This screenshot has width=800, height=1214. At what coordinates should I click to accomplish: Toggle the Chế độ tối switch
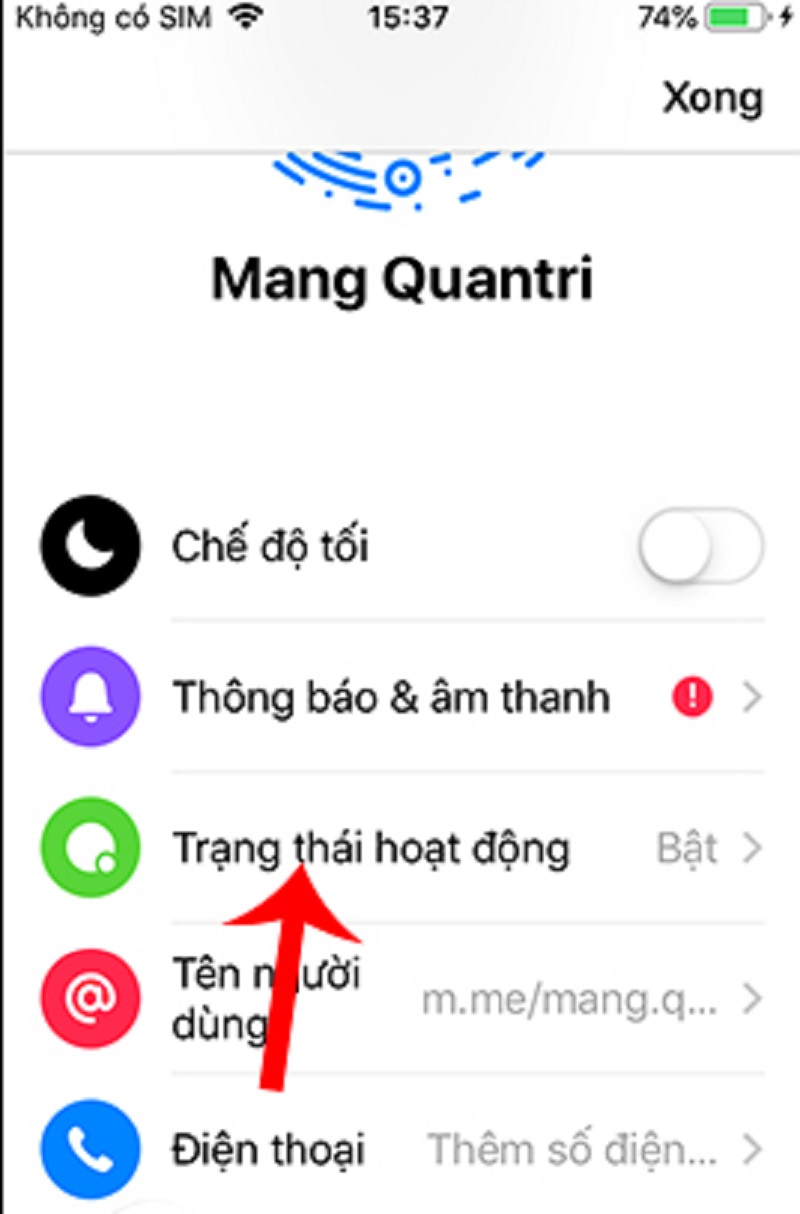(x=701, y=547)
